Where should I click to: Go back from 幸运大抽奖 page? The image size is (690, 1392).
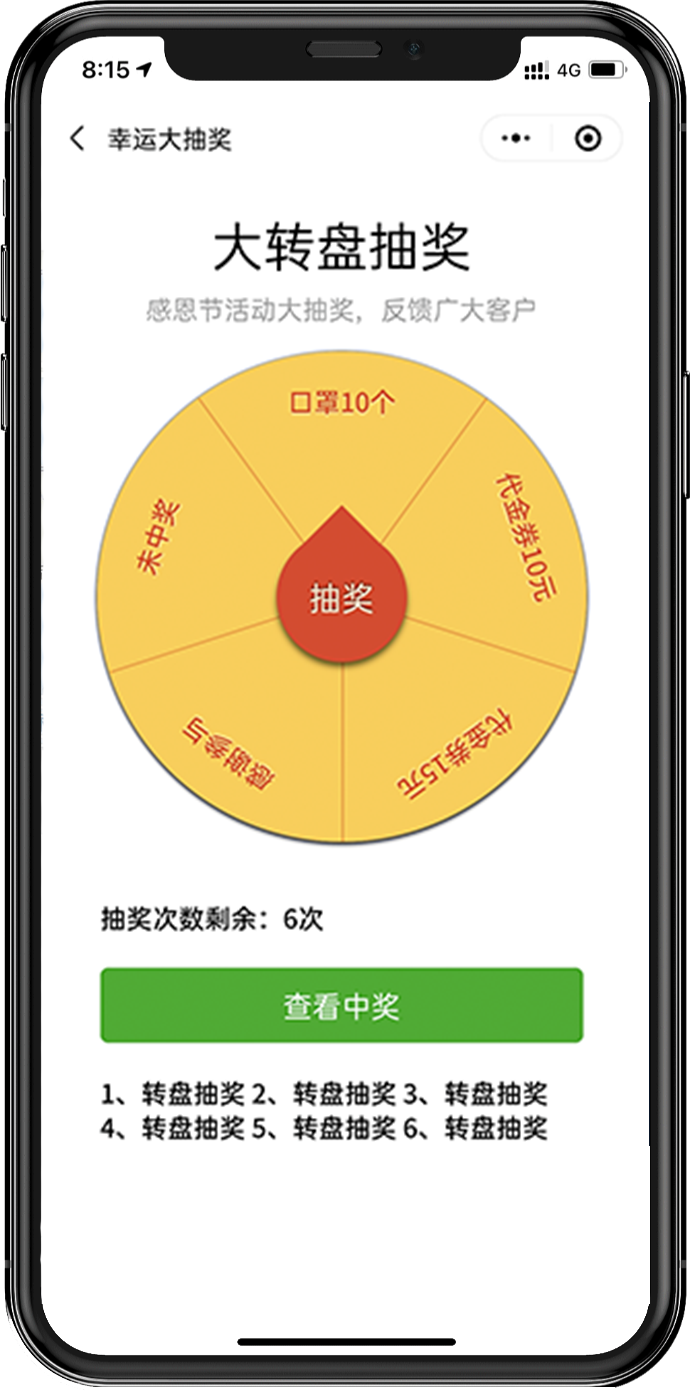[x=77, y=139]
